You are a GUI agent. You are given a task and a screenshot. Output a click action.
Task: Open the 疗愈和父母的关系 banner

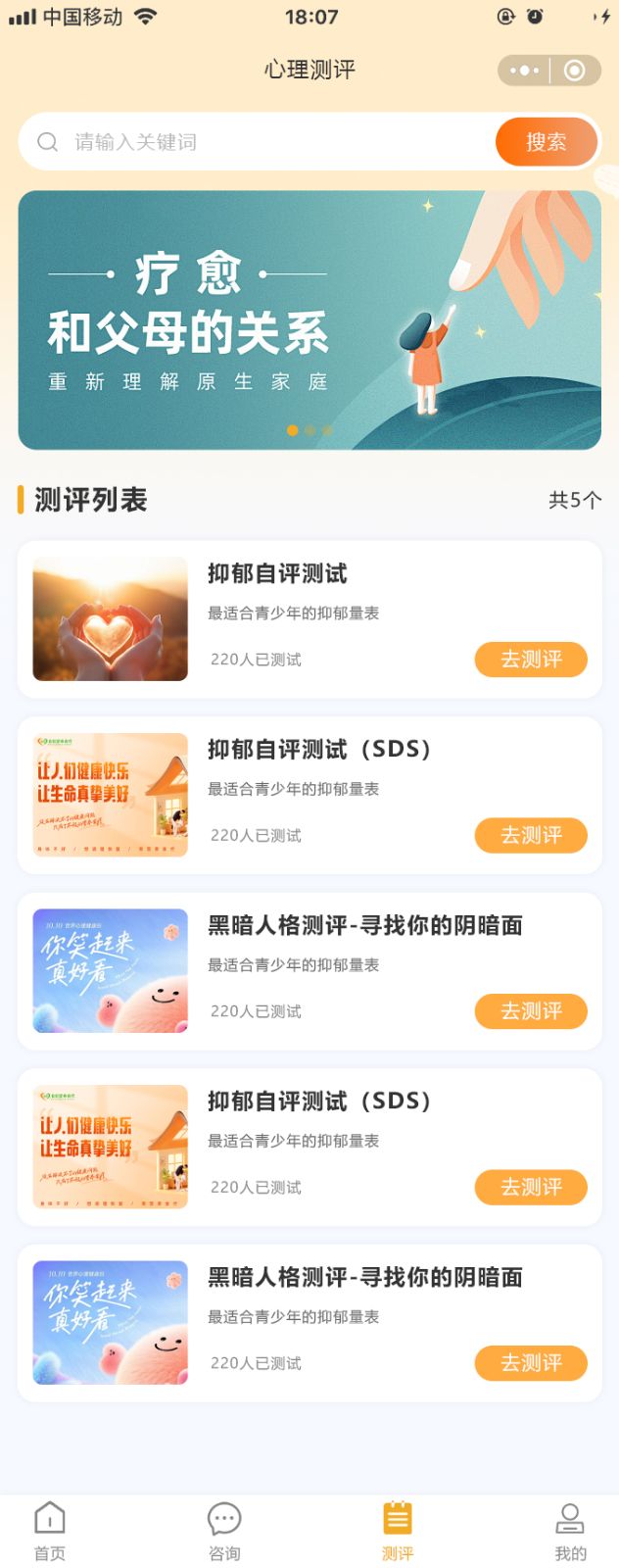click(309, 319)
